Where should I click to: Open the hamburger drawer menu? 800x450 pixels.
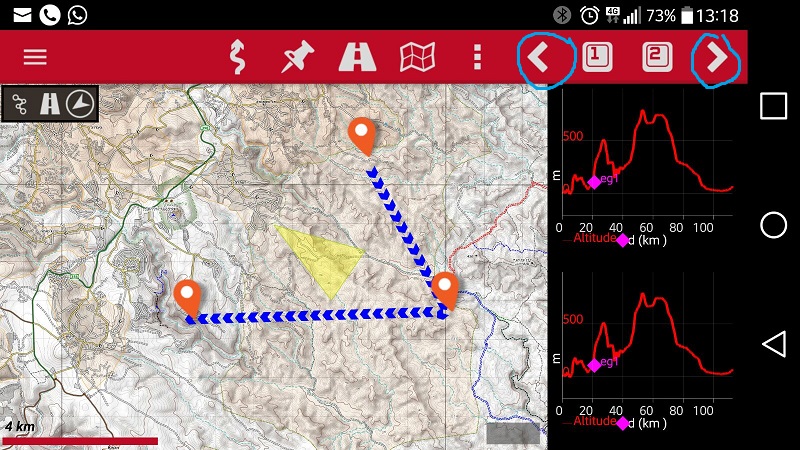[x=35, y=57]
